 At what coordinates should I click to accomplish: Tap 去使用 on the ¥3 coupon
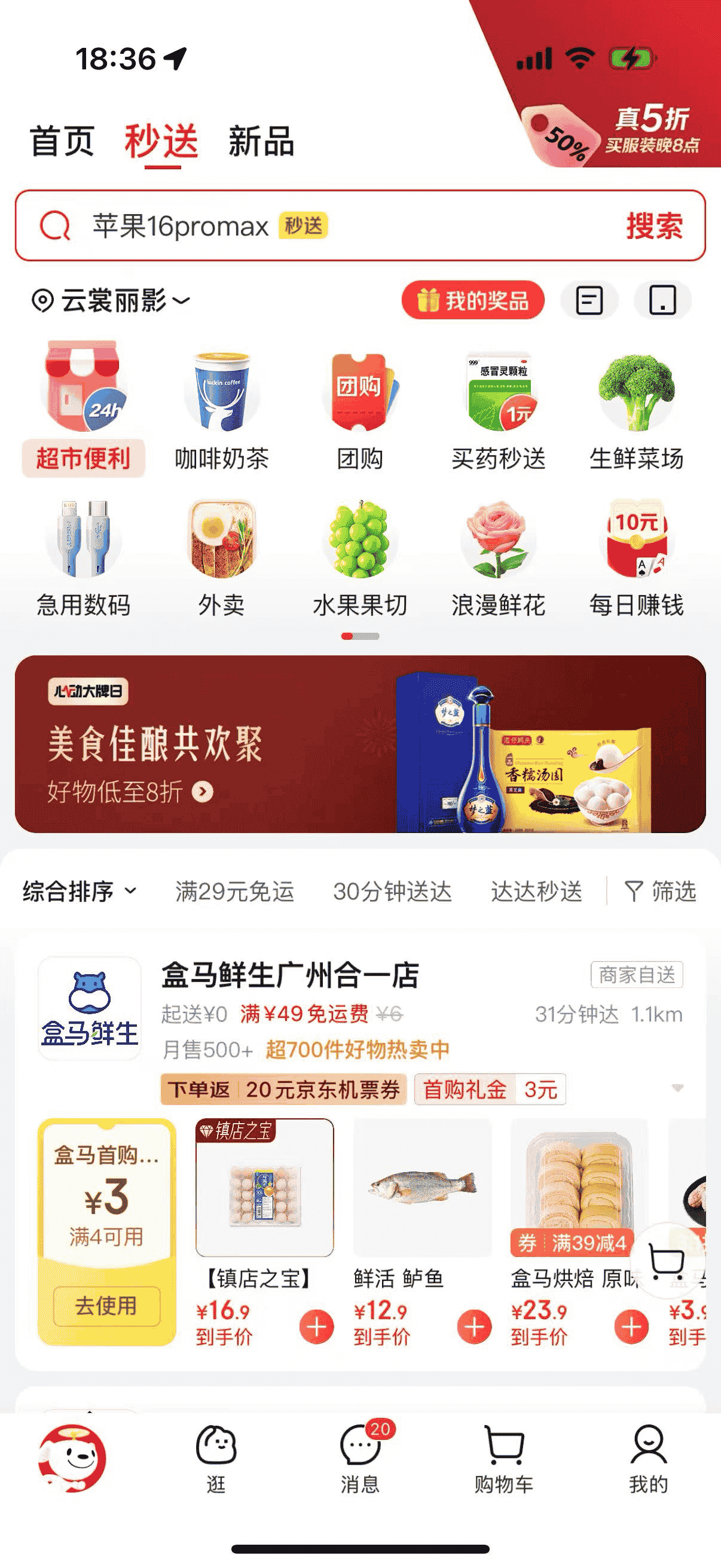pyautogui.click(x=106, y=1305)
